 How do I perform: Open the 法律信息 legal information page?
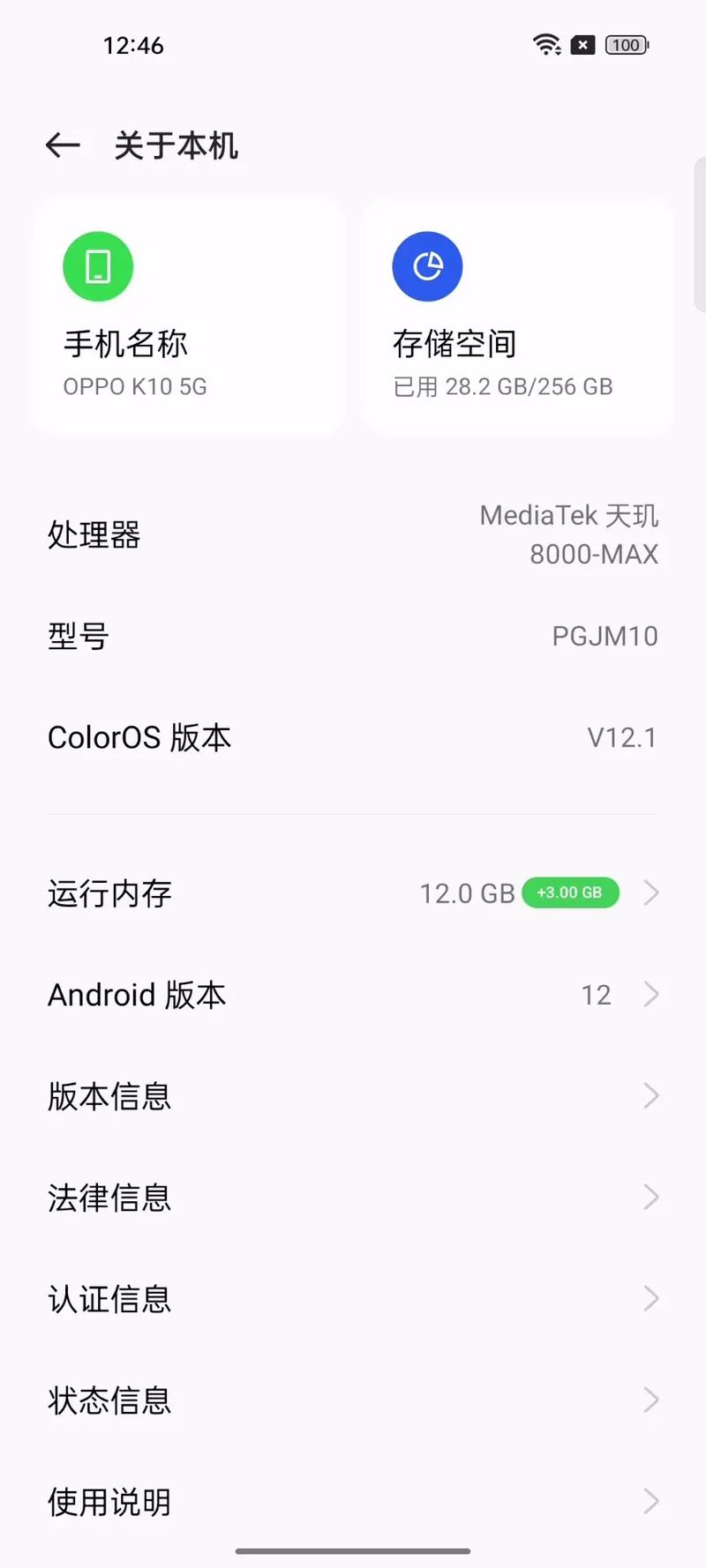(x=353, y=1198)
